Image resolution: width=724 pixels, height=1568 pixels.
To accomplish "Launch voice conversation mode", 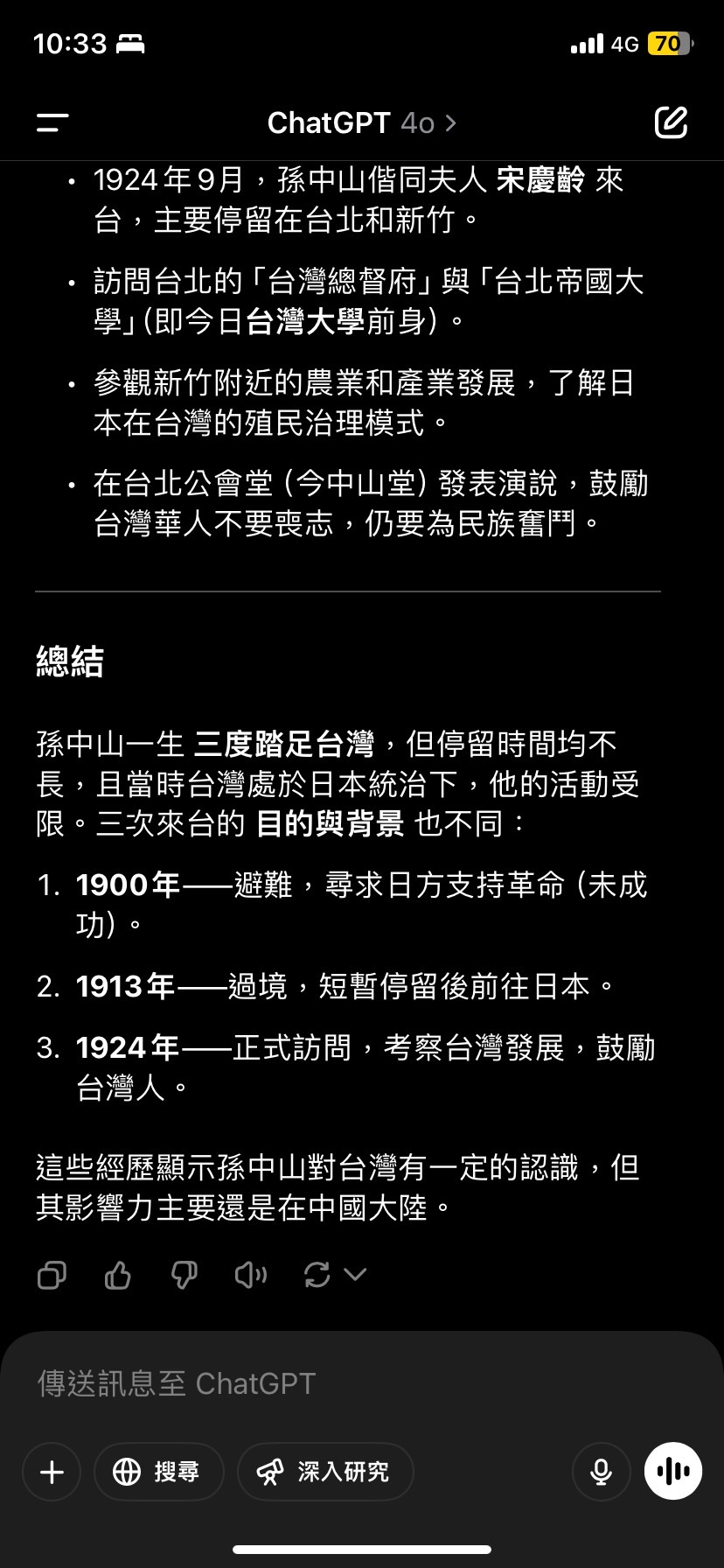I will [673, 1472].
